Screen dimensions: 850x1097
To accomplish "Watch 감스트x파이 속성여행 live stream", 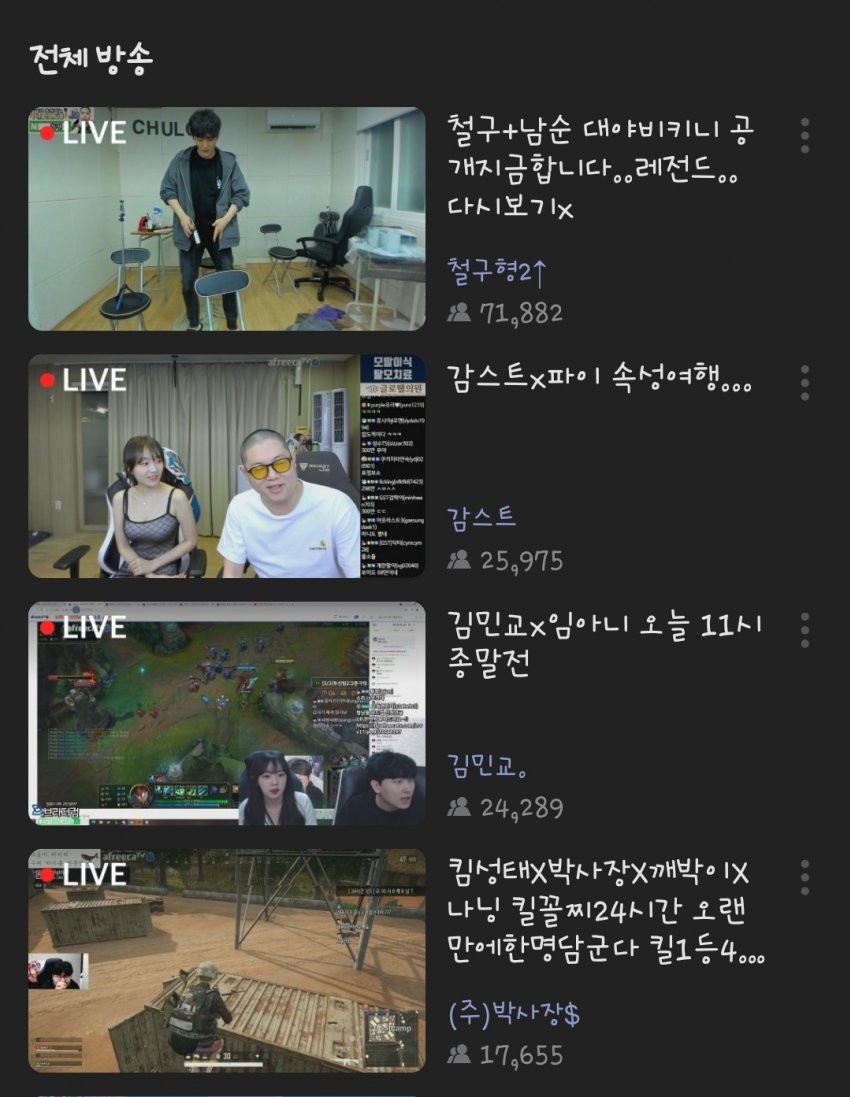I will [226, 466].
